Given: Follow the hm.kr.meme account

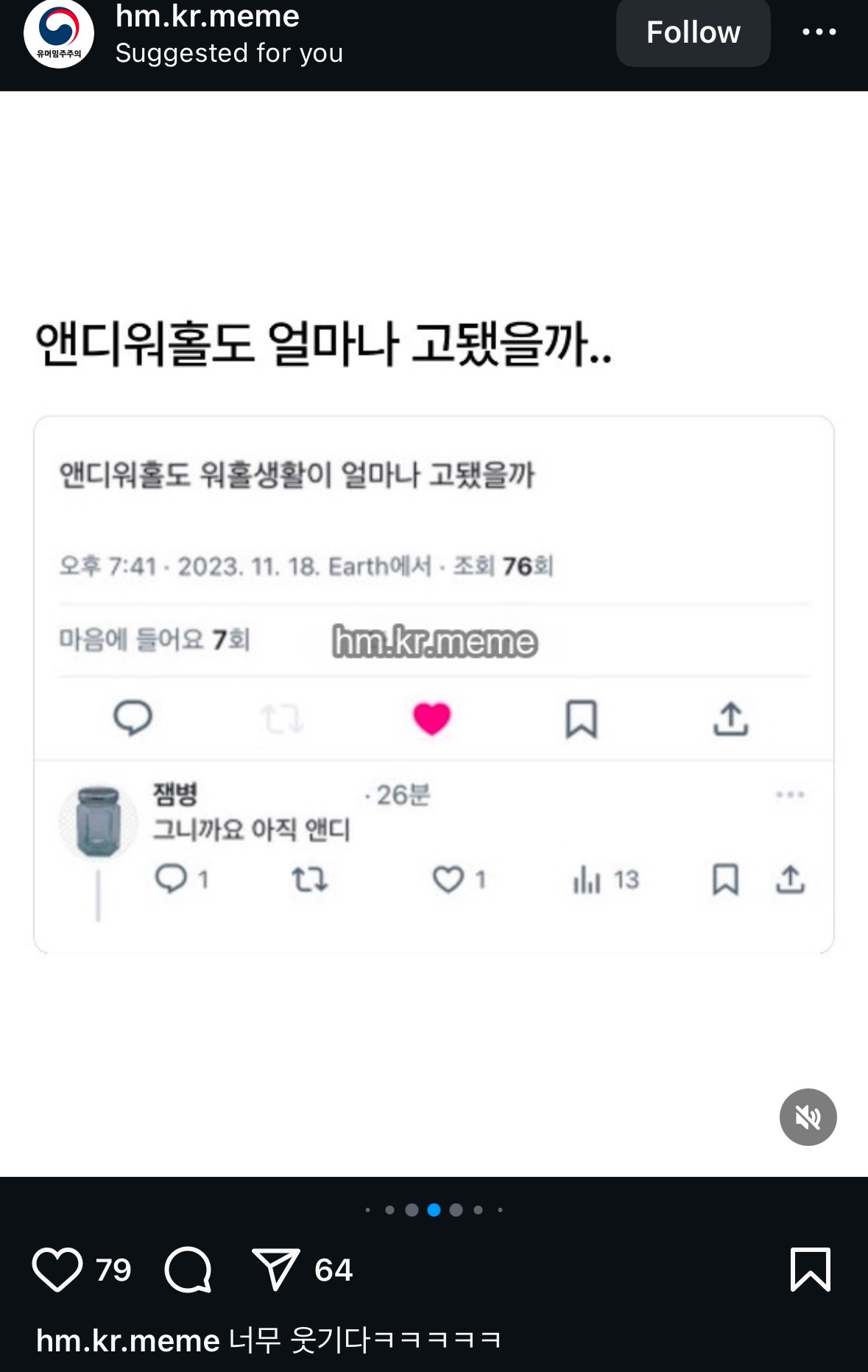Looking at the screenshot, I should (x=693, y=32).
